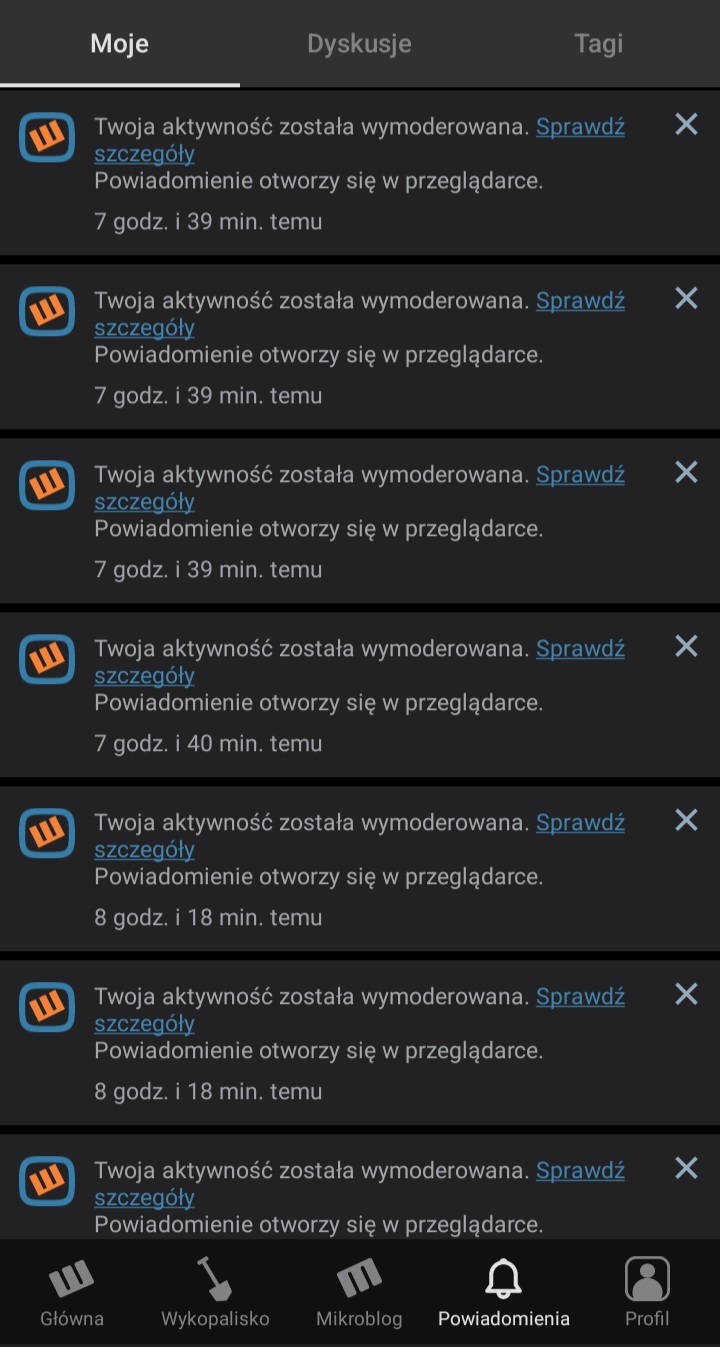The height and width of the screenshot is (1347, 720).
Task: Open the Wykopalisko section
Action: (215, 1293)
